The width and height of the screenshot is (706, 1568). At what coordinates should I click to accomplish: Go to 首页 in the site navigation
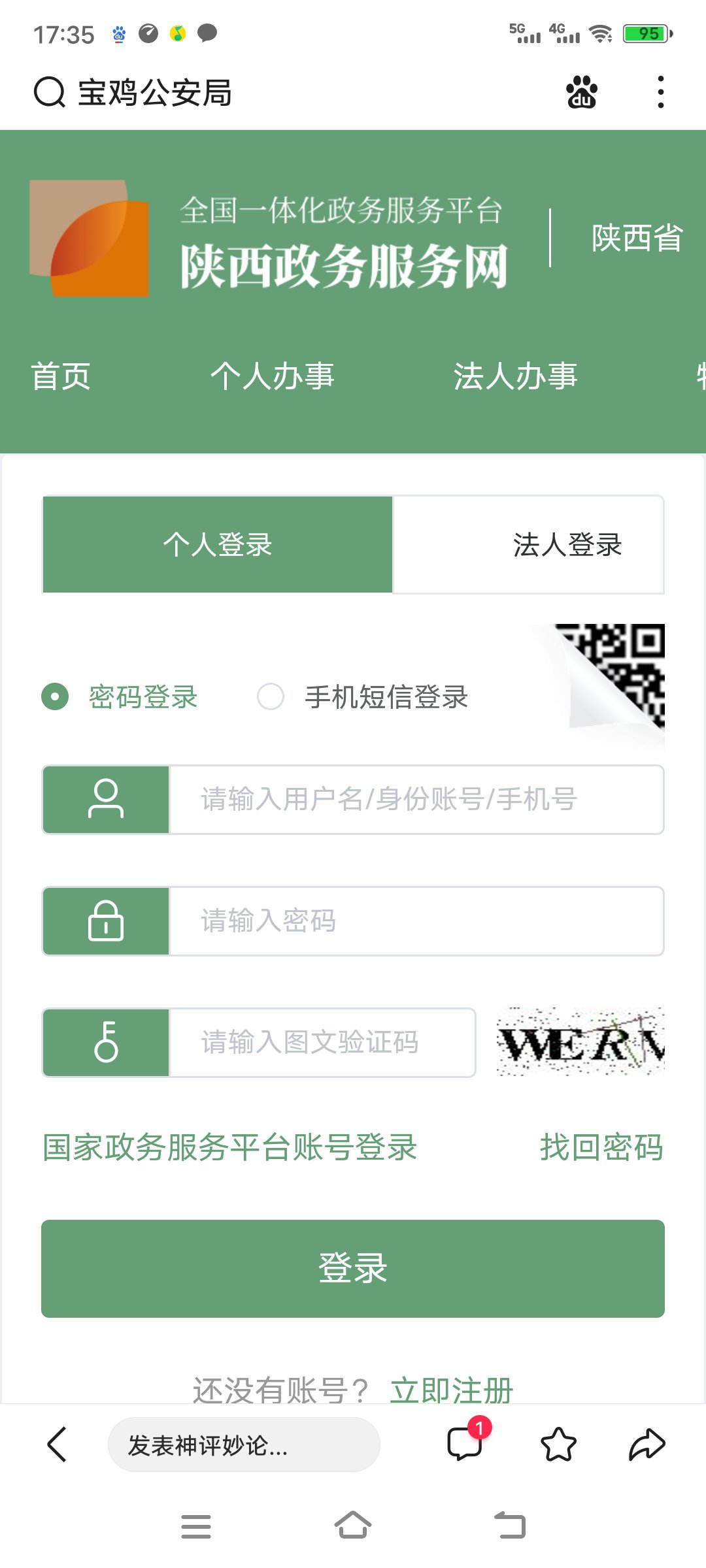tap(61, 376)
